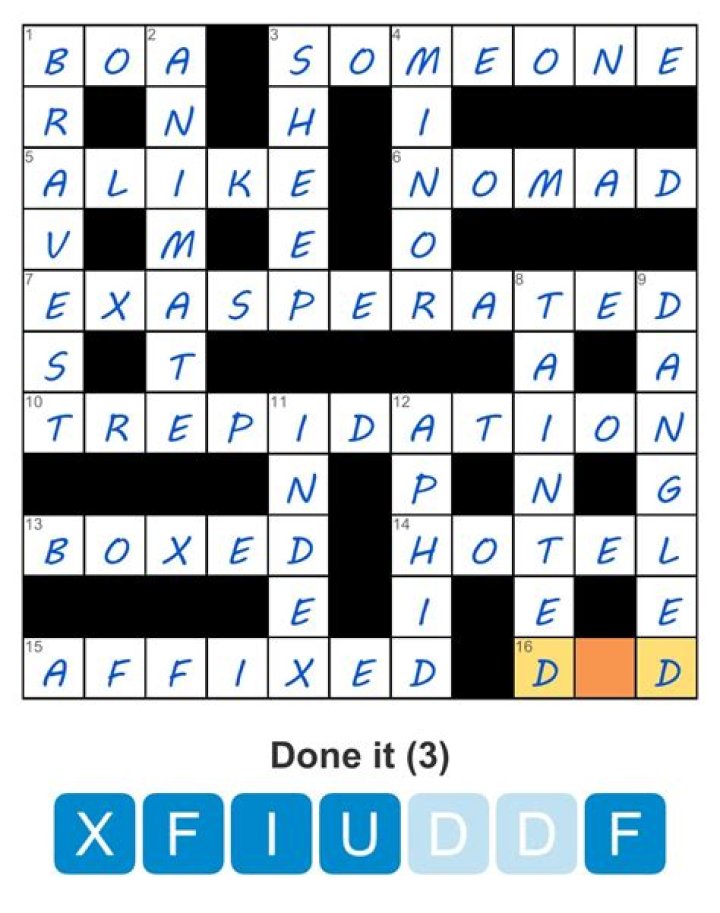Select the empty orange cell in 16 across
The image size is (720, 913).
(605, 669)
